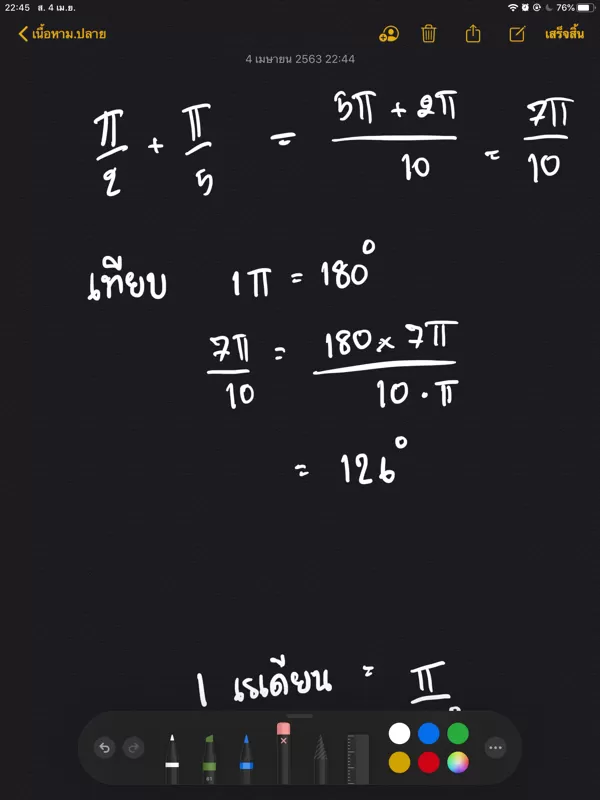The height and width of the screenshot is (800, 600).
Task: Choose the yellow color swatch
Action: pos(400,763)
